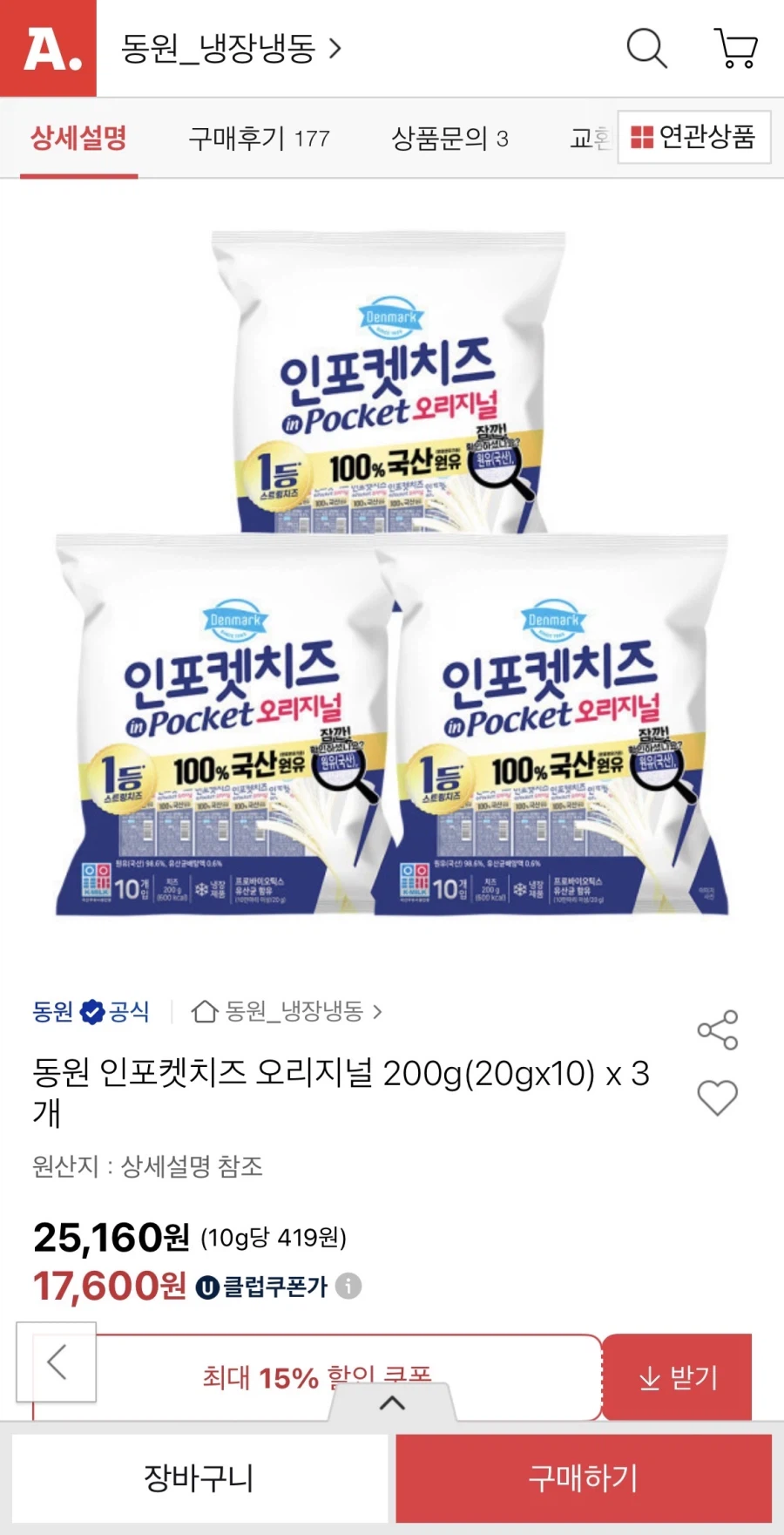Viewport: 784px width, 1535px height.
Task: Expand the 동원_냉장냉동 category via header chevron
Action: 333,50
